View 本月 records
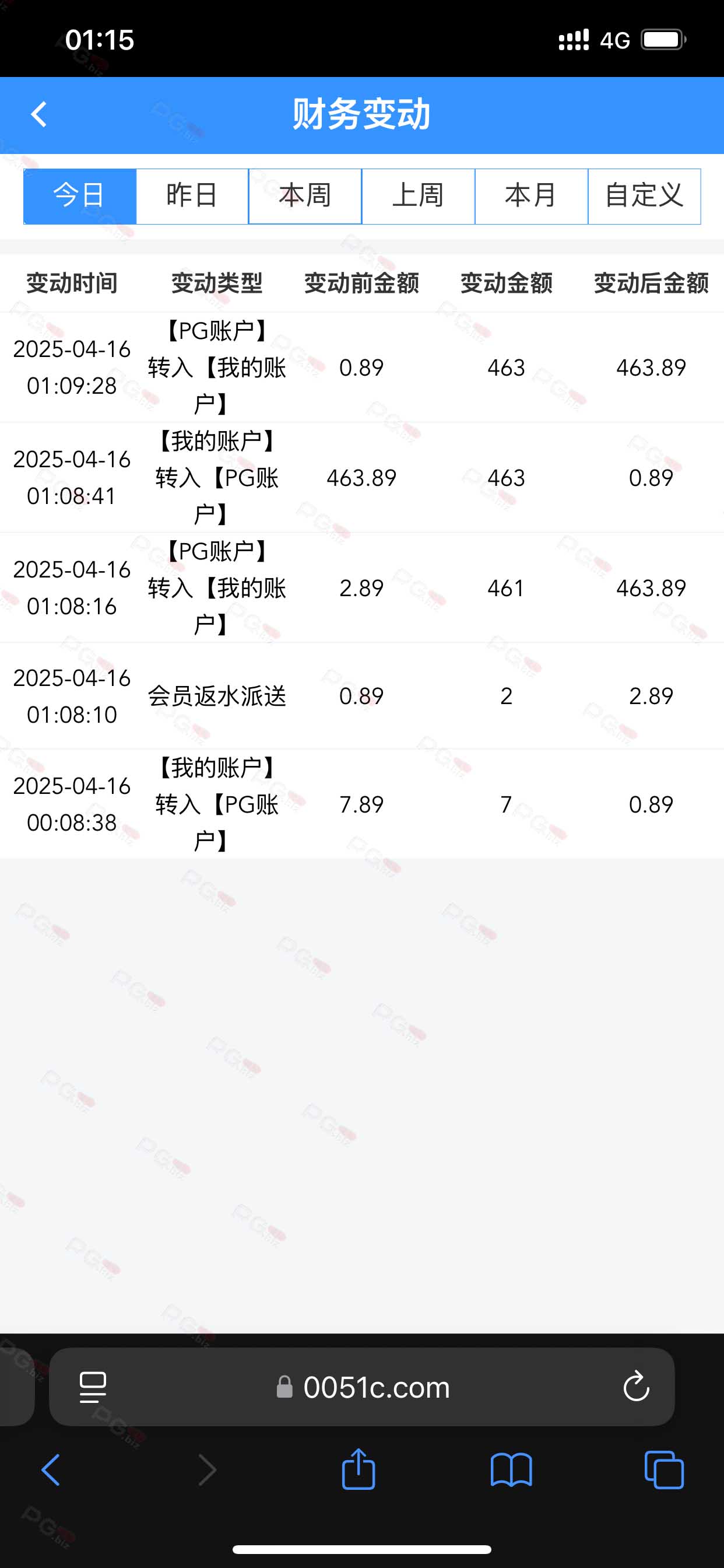Viewport: 724px width, 1568px height. pos(532,196)
